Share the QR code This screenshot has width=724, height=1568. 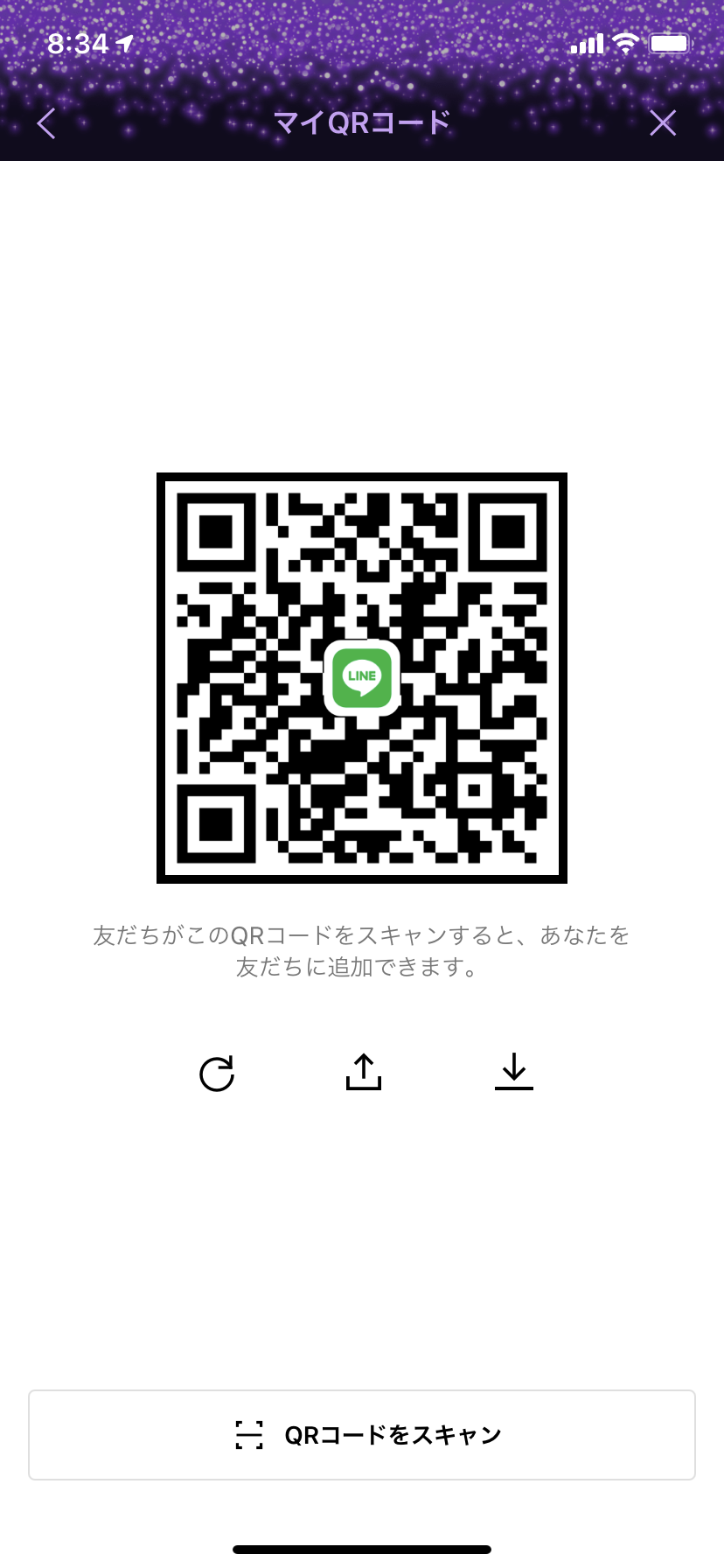point(364,1072)
